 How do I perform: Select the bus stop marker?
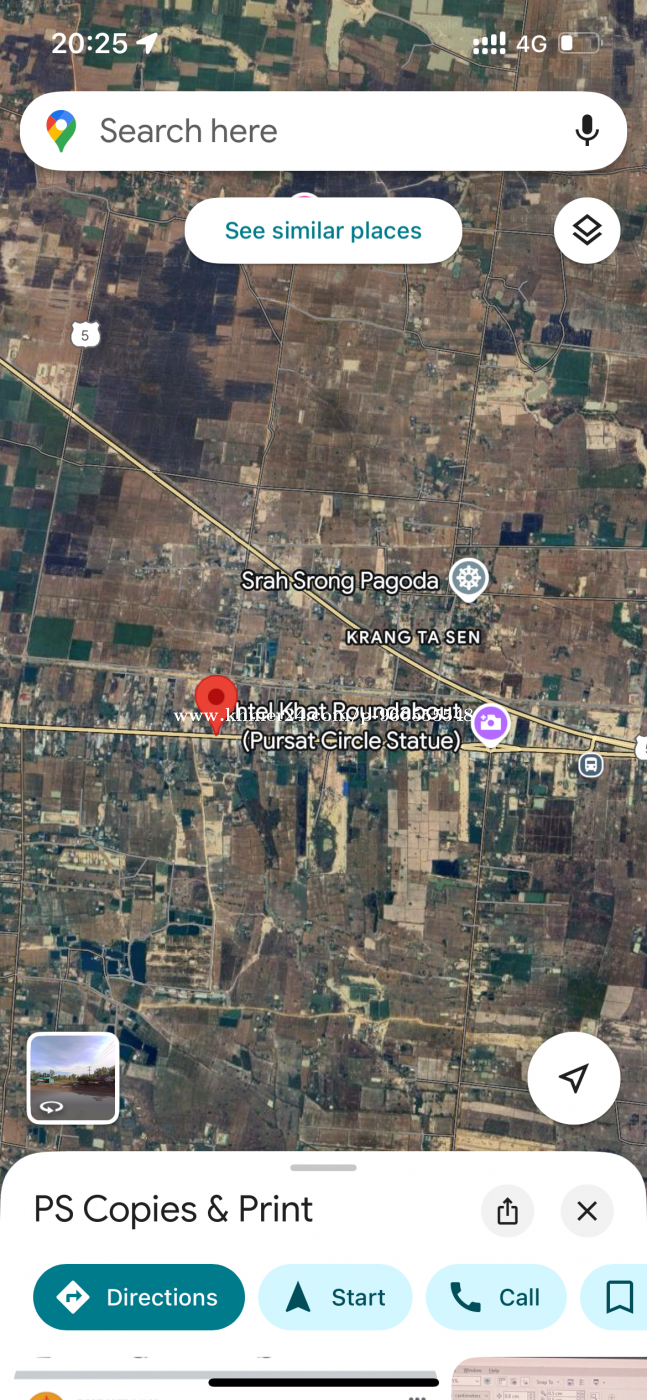pyautogui.click(x=591, y=765)
